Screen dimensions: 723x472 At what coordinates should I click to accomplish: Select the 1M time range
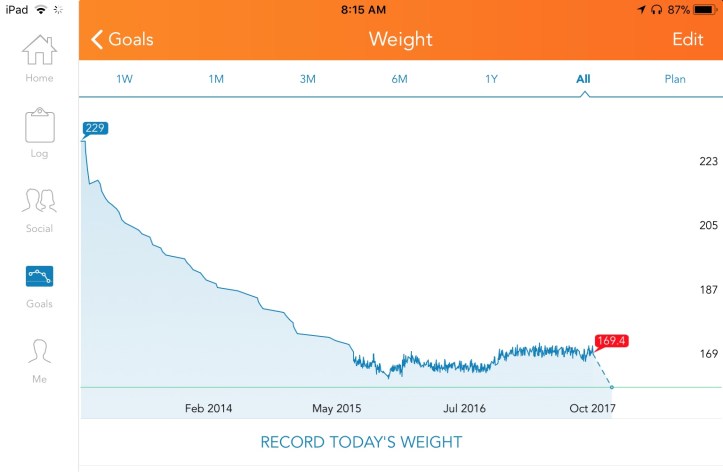(216, 79)
